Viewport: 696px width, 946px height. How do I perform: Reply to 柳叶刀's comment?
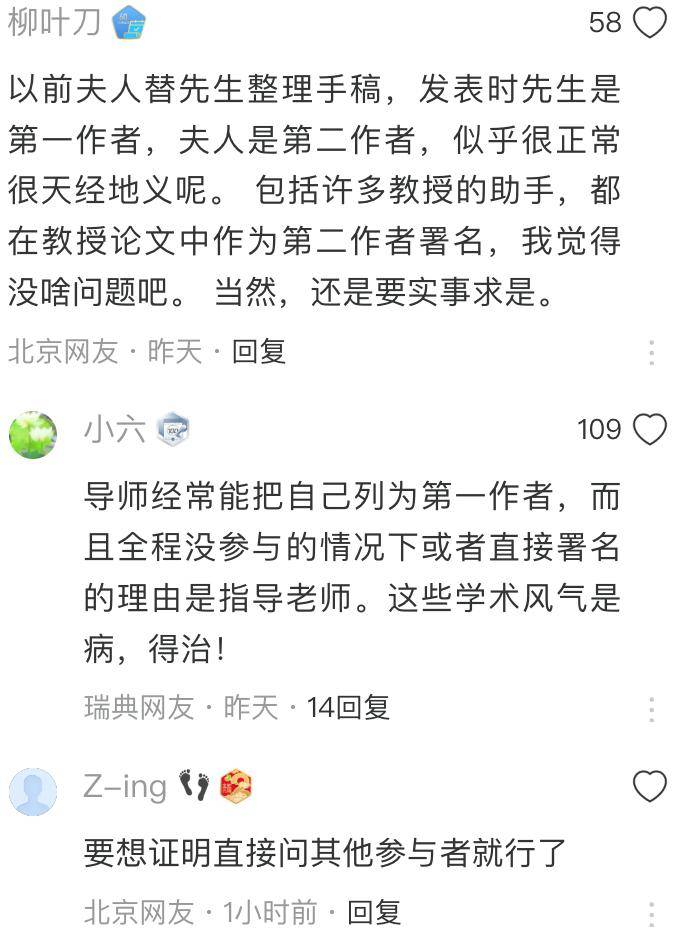tap(259, 351)
